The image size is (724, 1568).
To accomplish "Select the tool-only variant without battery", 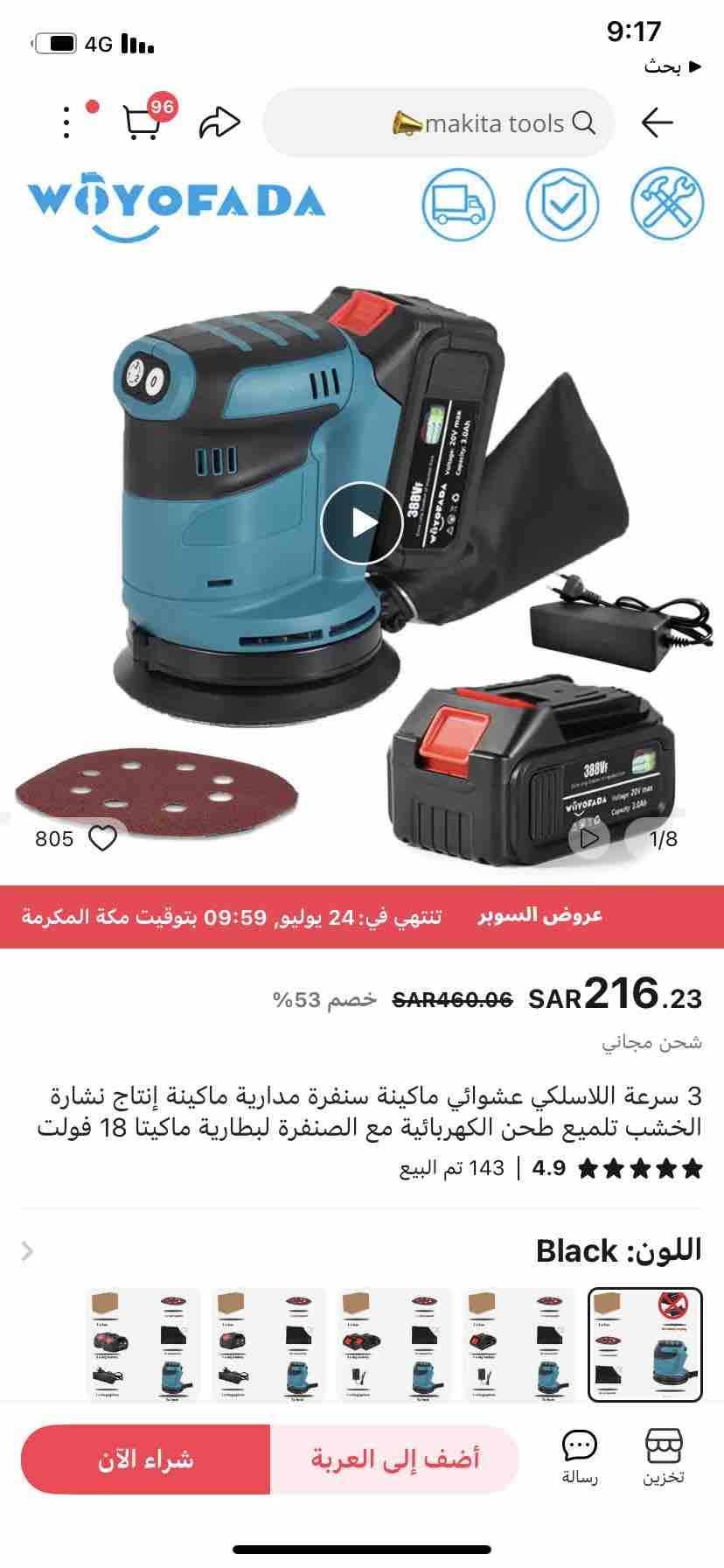I will pyautogui.click(x=645, y=1344).
